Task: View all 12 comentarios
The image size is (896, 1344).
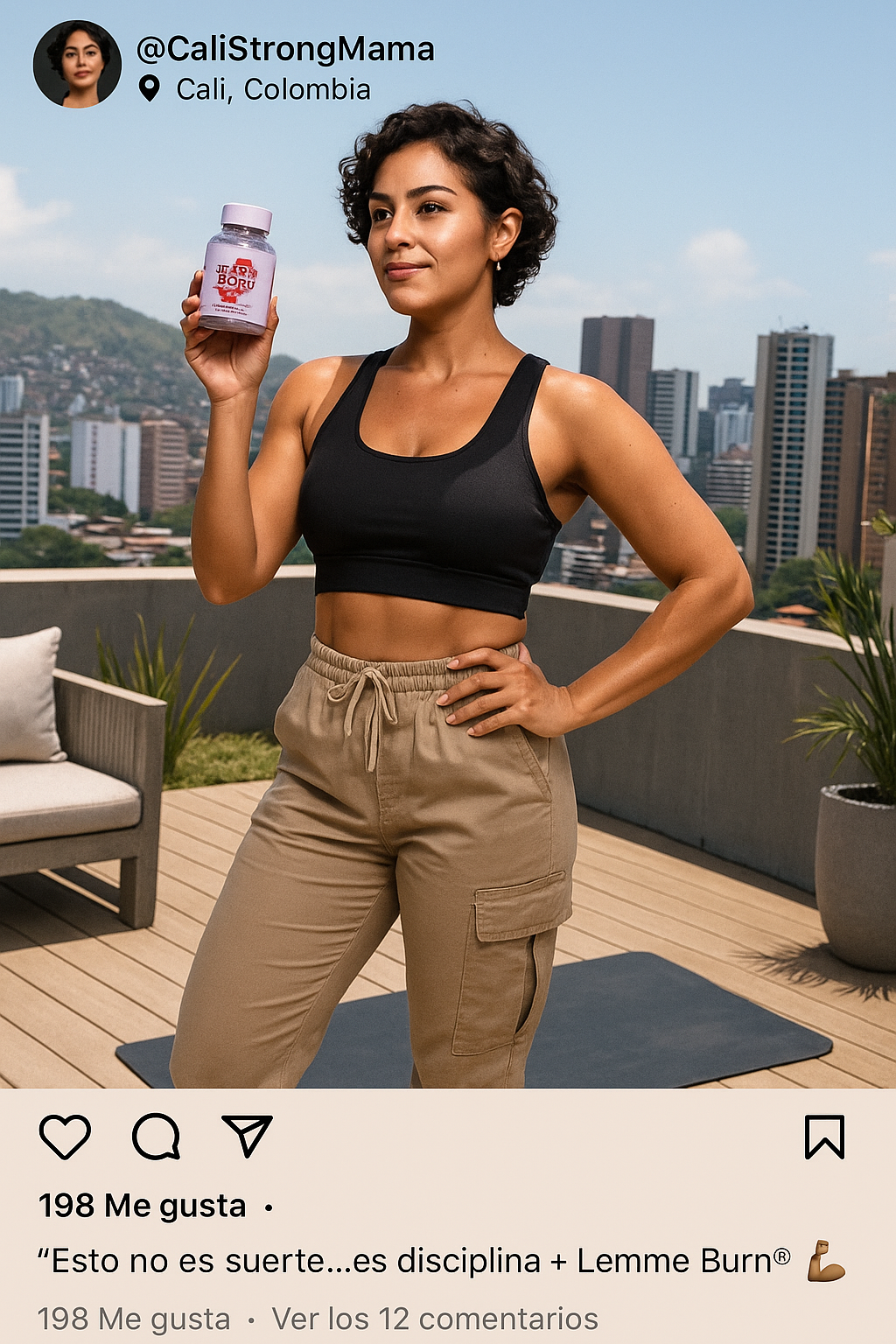Action: (x=435, y=1318)
